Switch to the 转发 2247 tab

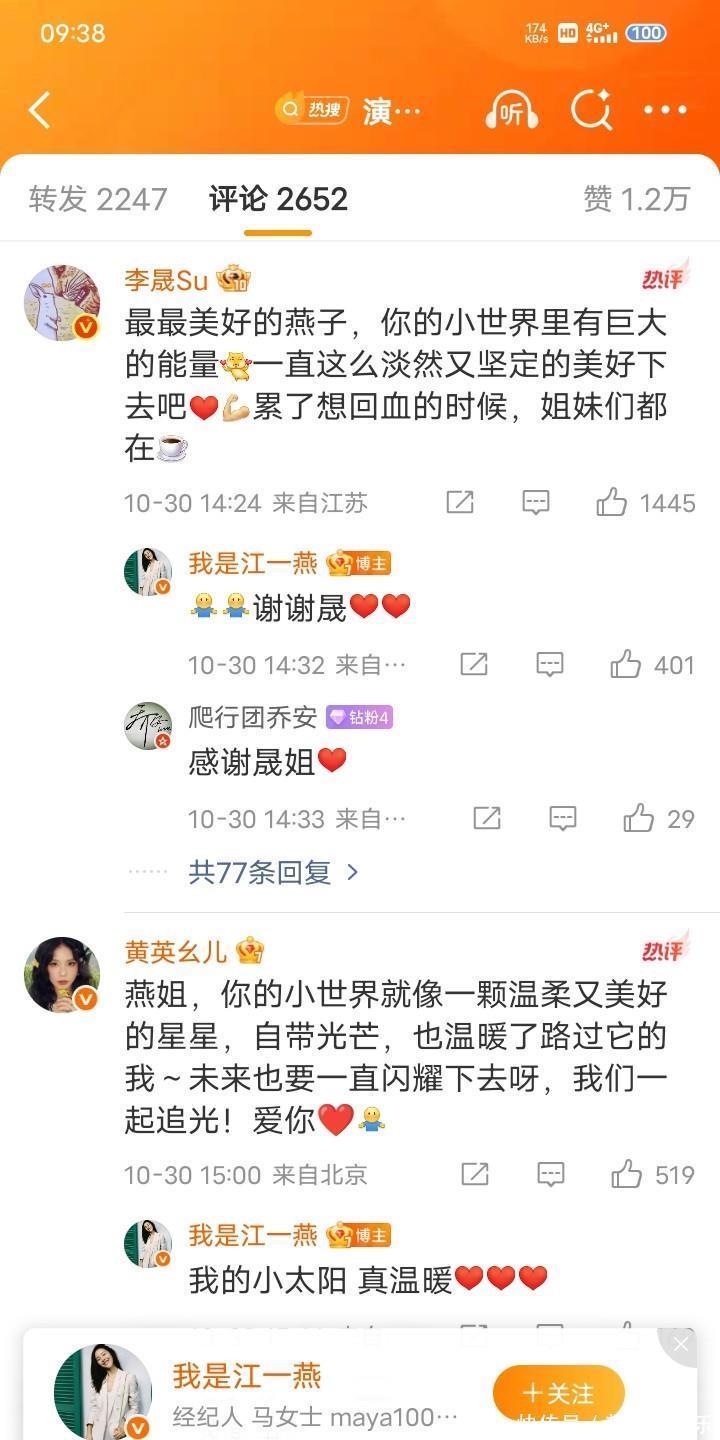[98, 199]
